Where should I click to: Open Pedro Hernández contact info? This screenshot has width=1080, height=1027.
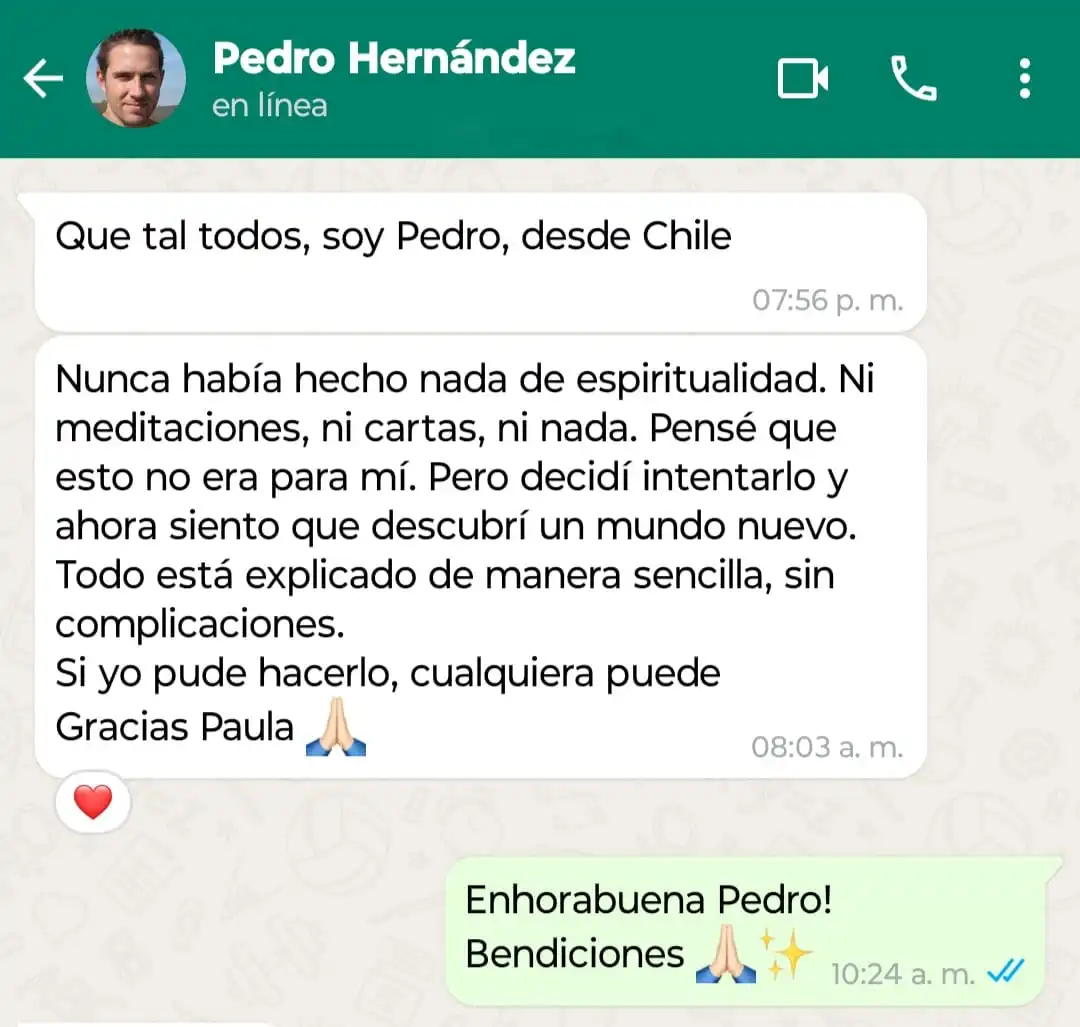point(393,78)
